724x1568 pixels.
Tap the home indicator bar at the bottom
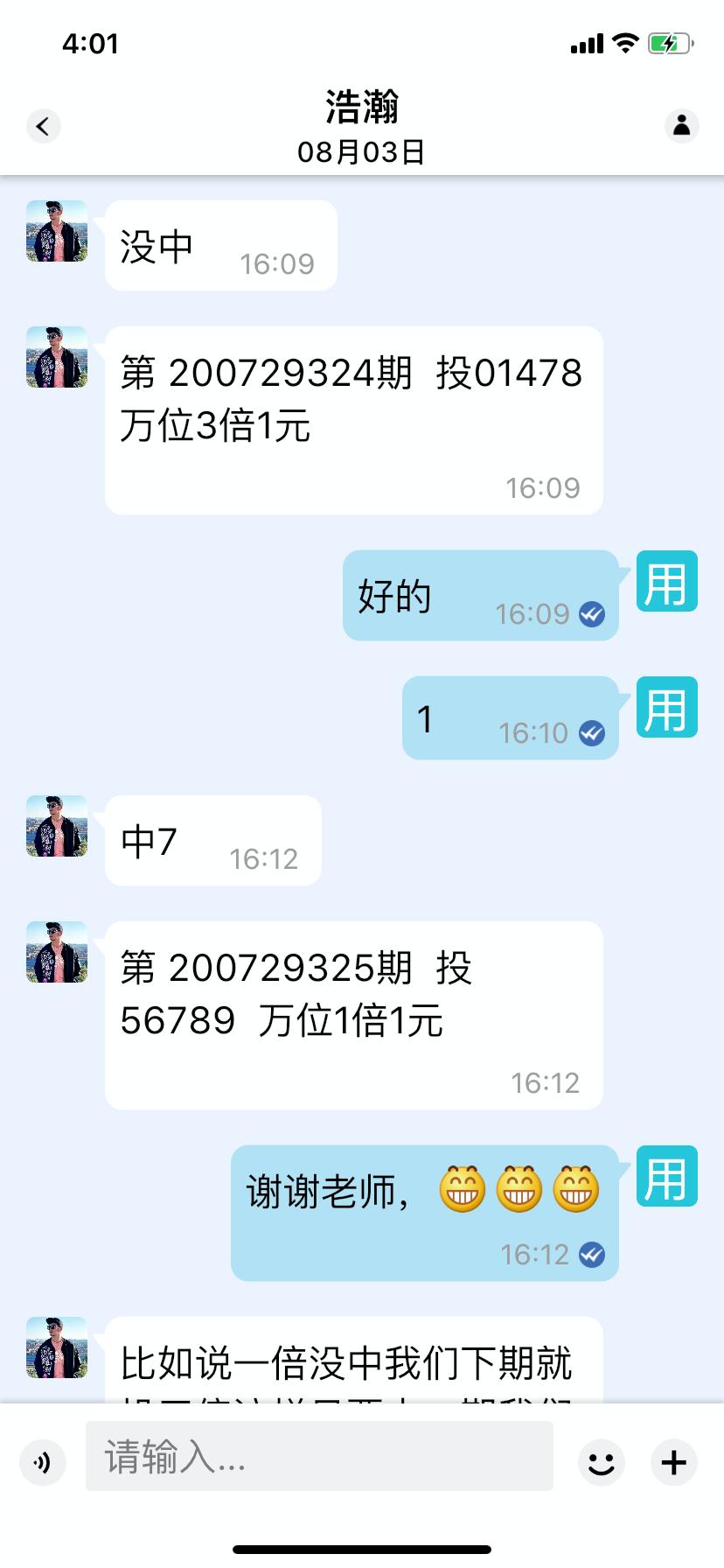[x=362, y=1549]
